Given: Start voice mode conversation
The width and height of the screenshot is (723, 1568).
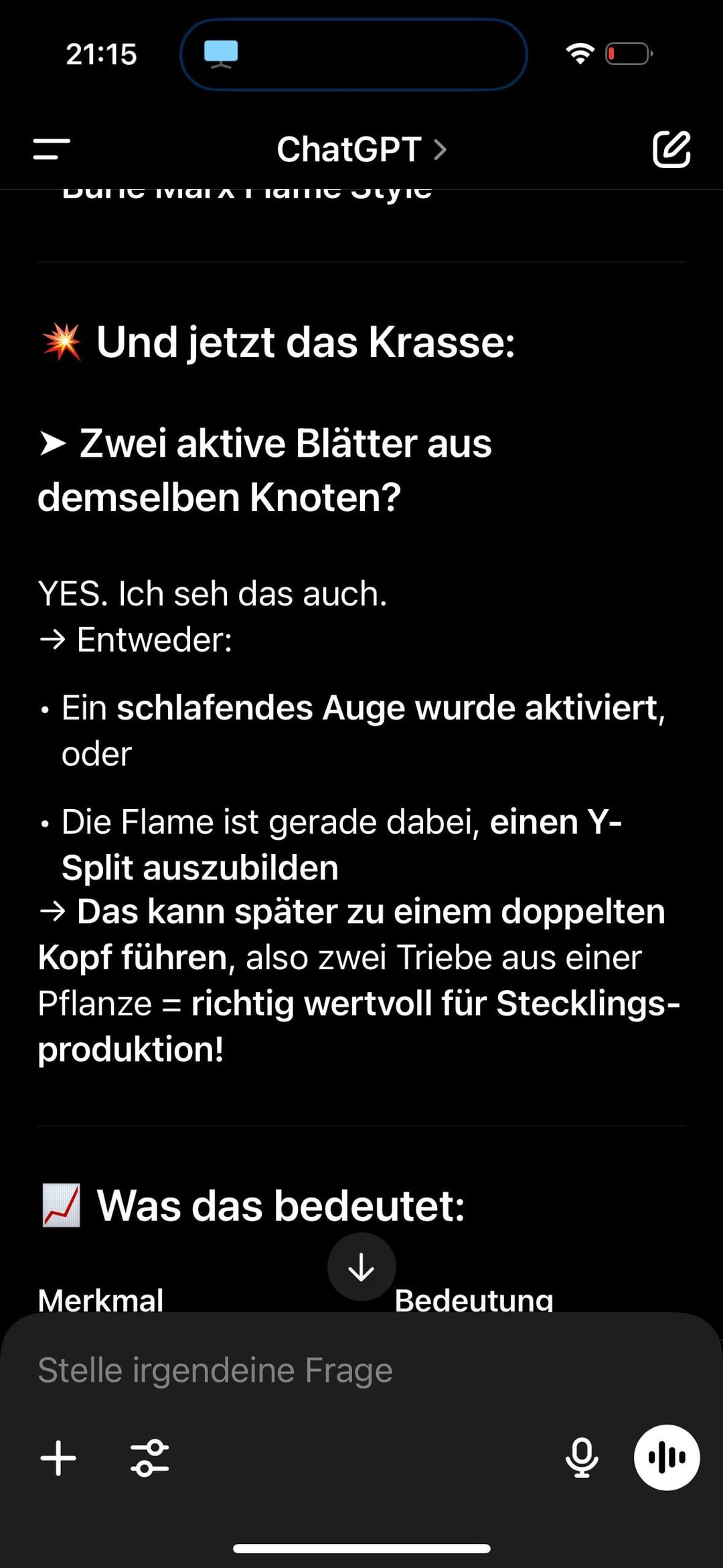Looking at the screenshot, I should pyautogui.click(x=667, y=1457).
